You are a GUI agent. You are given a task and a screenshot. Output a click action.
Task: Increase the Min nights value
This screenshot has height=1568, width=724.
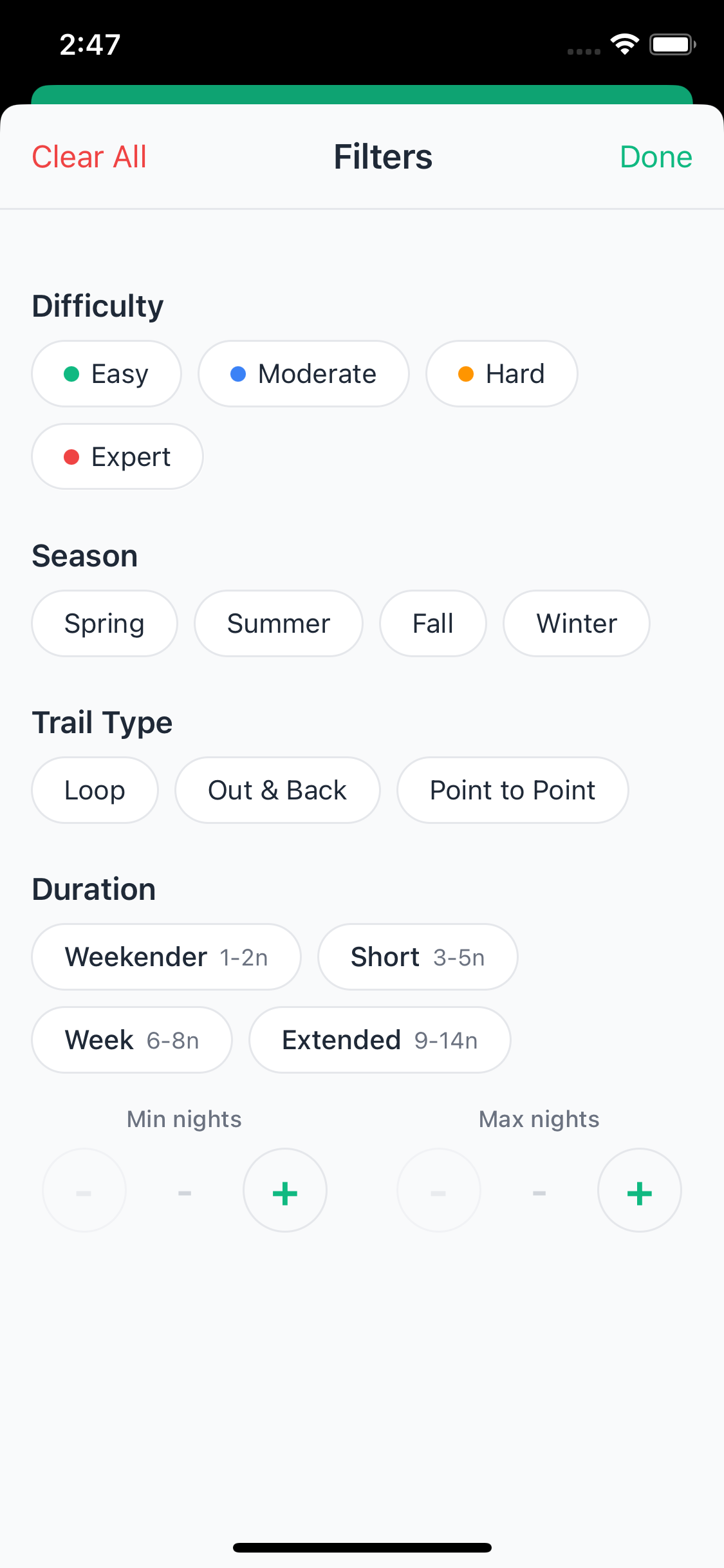pos(284,1190)
